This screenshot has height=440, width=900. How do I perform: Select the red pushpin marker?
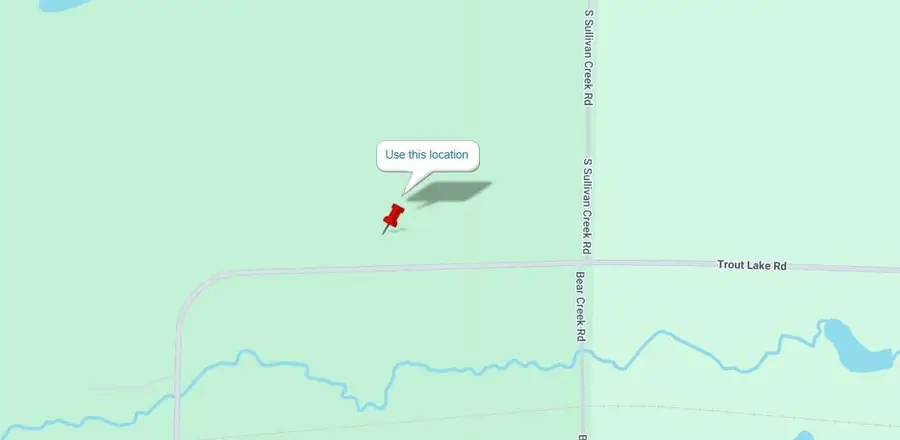[392, 217]
